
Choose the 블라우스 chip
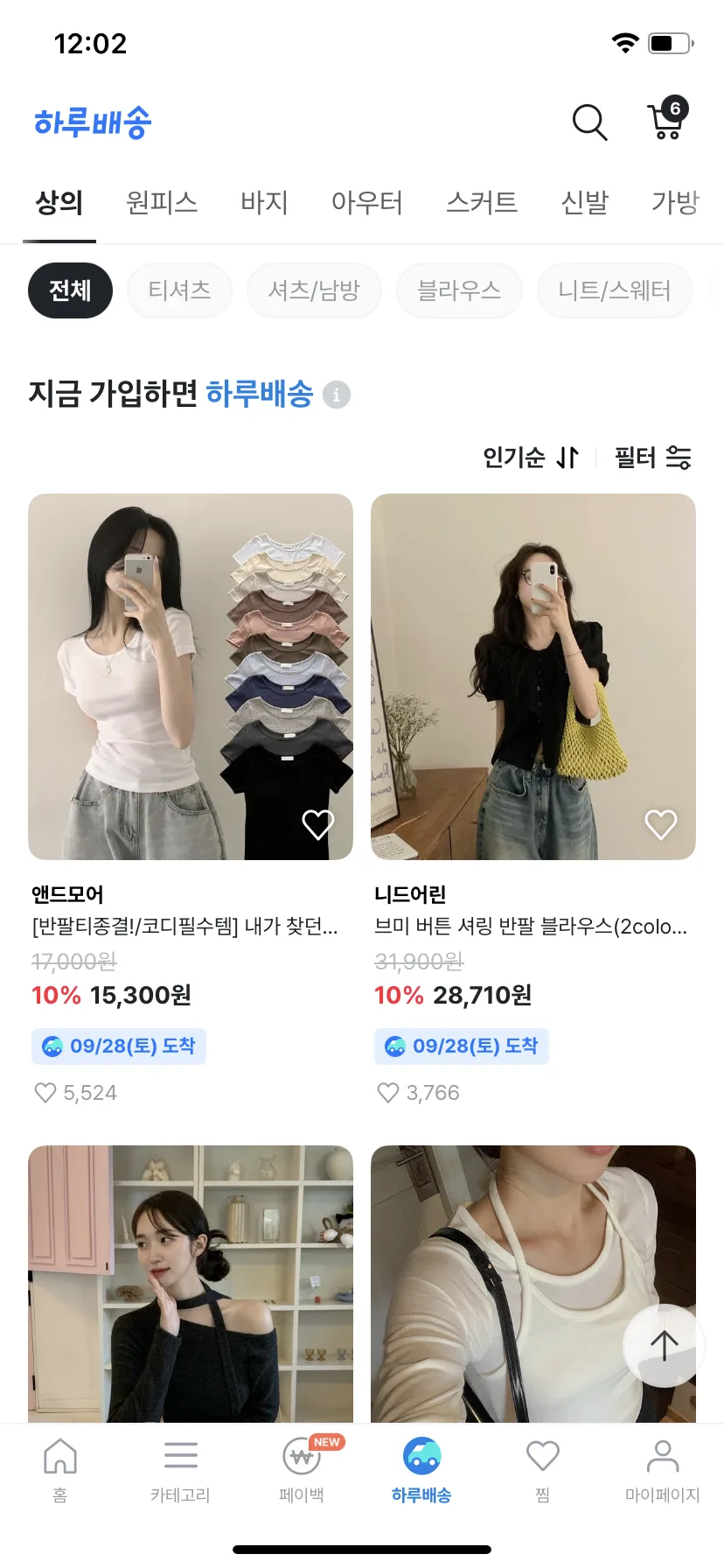pyautogui.click(x=459, y=290)
